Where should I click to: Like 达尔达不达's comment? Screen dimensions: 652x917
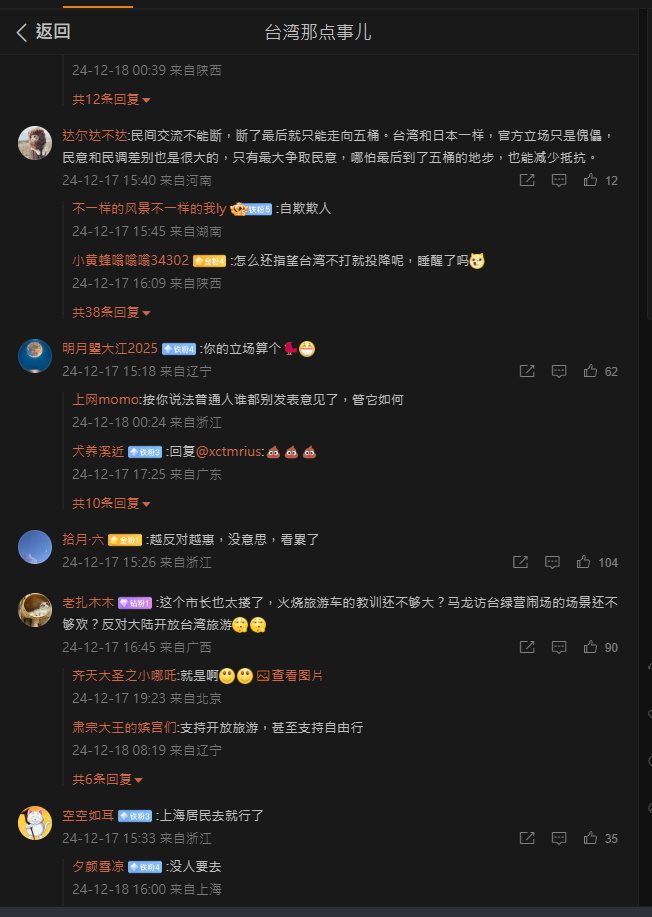click(591, 180)
